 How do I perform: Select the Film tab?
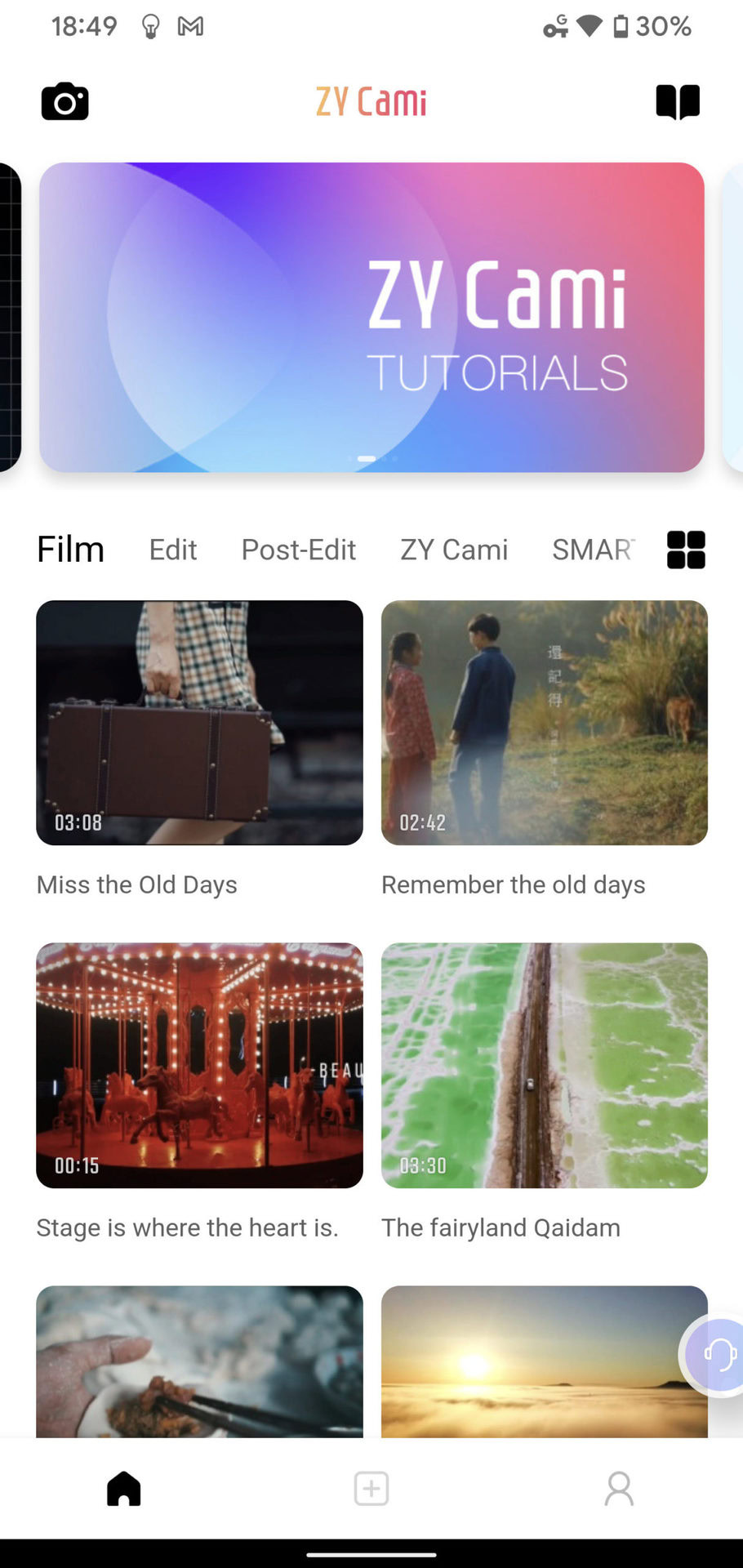click(71, 550)
